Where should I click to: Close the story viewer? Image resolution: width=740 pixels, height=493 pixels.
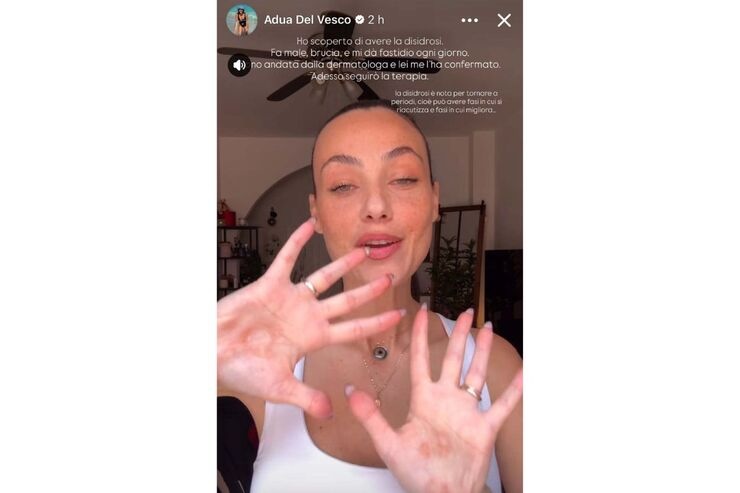pos(504,20)
